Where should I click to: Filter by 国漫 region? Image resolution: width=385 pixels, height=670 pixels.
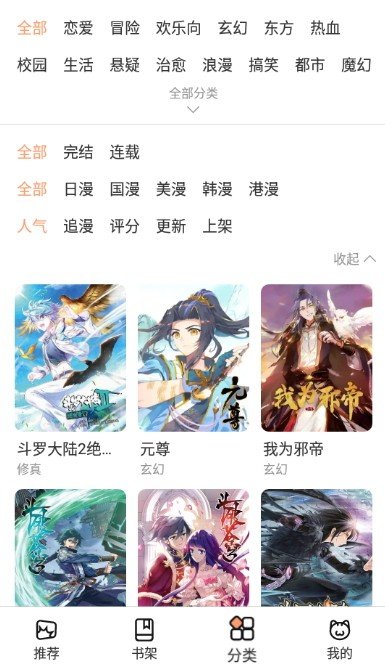click(124, 189)
